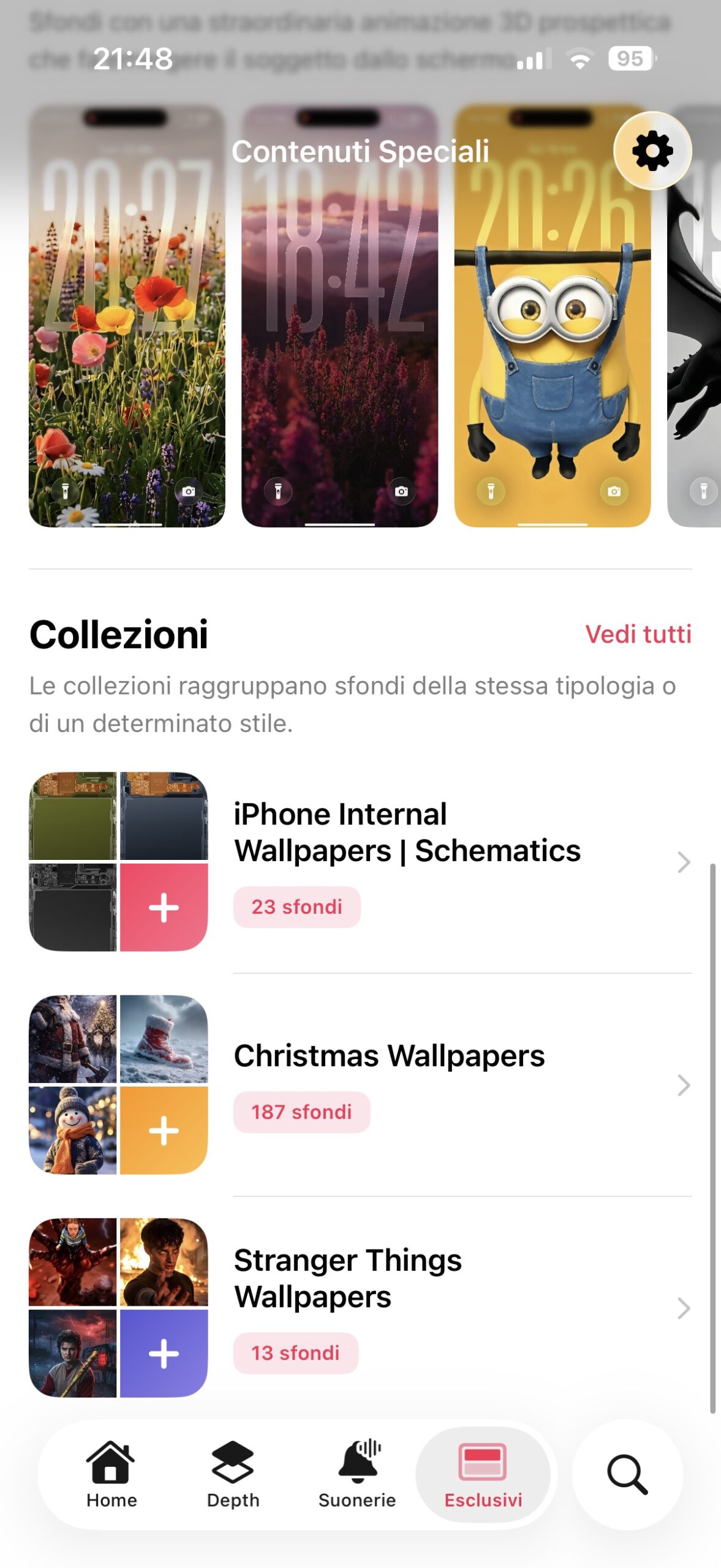Open the settings gear icon
721x1568 pixels.
tap(652, 151)
